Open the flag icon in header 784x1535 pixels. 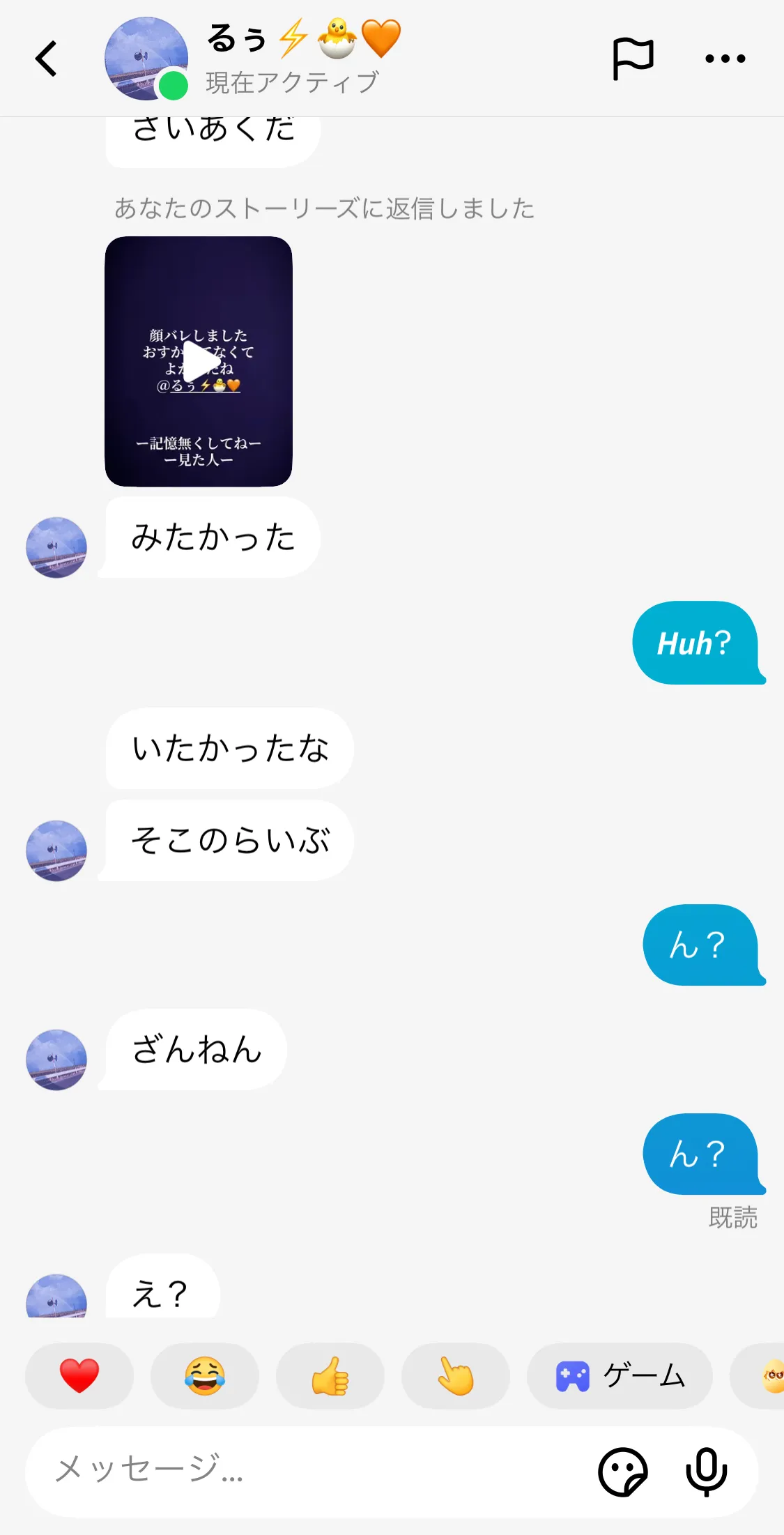click(632, 59)
